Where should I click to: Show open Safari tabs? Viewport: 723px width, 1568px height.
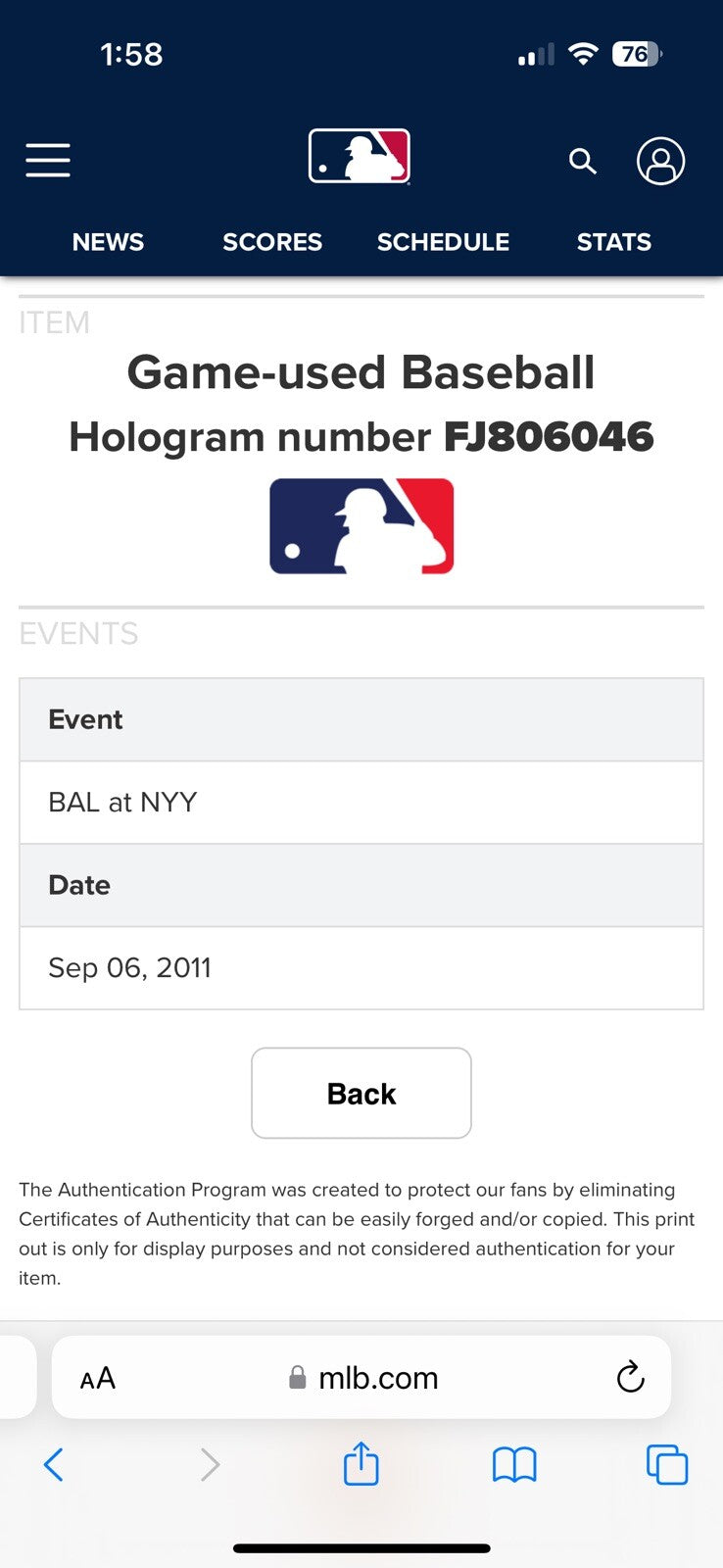point(667,1465)
